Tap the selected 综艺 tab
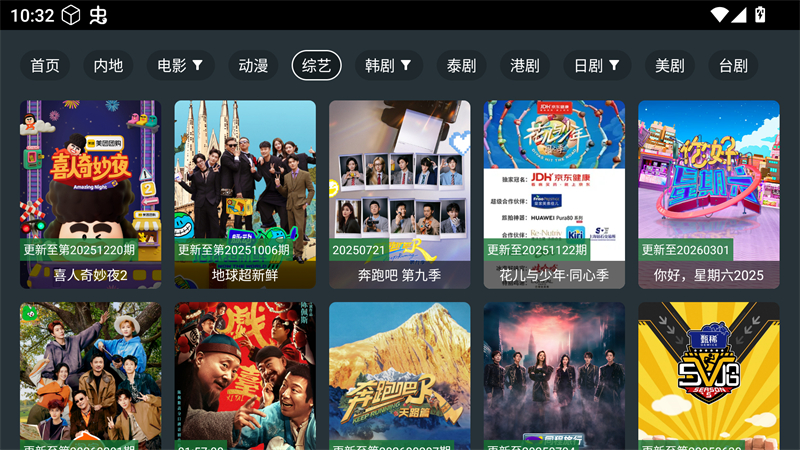 pos(316,65)
